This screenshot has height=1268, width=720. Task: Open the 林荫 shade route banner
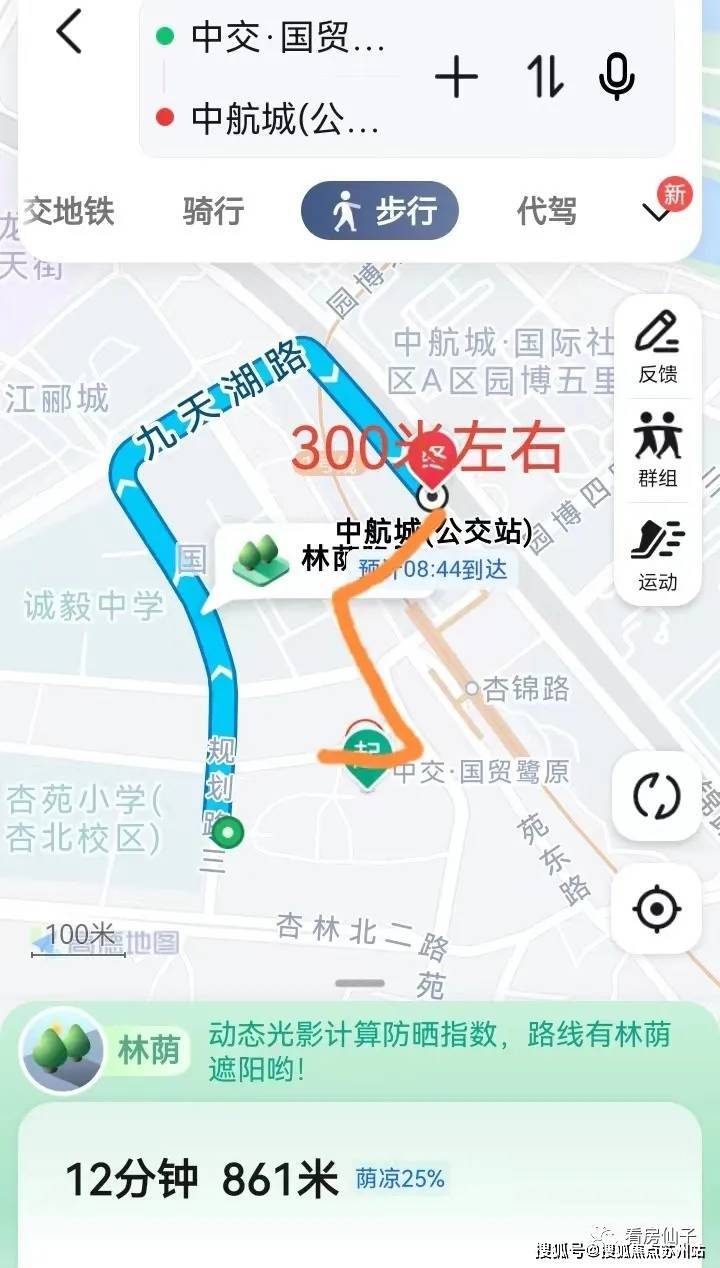(x=360, y=1048)
